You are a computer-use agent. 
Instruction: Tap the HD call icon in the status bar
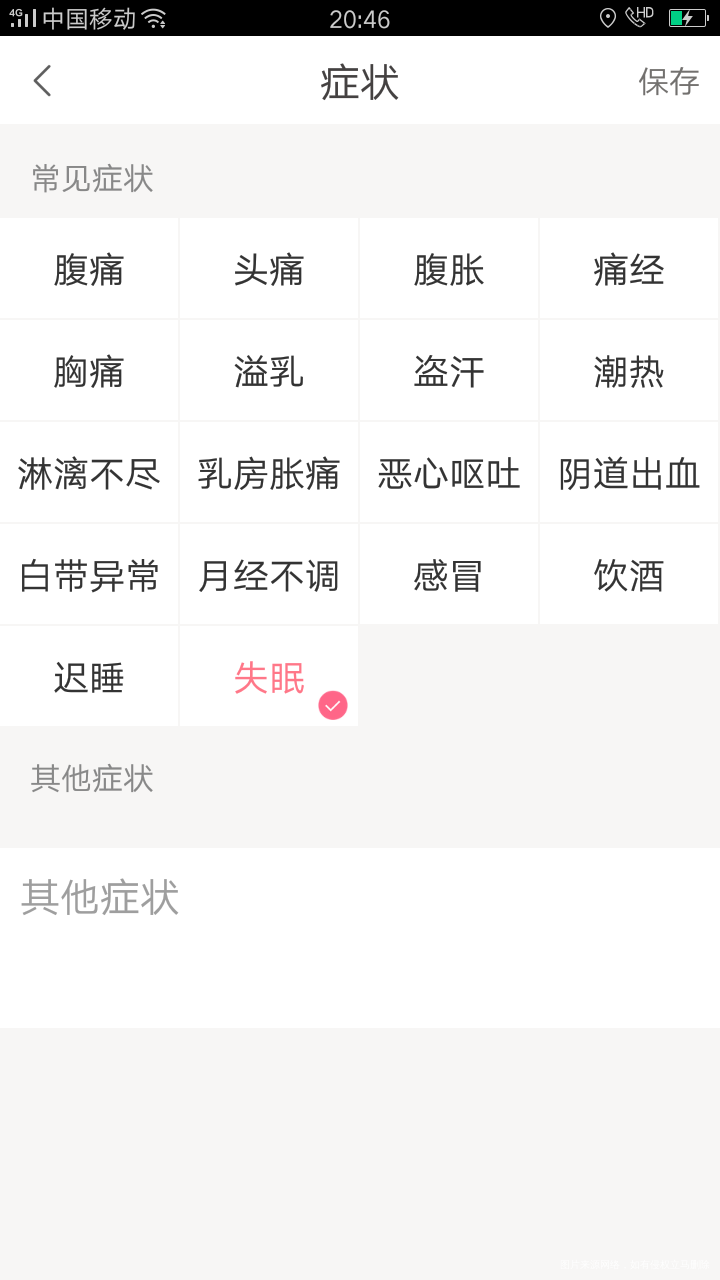[x=639, y=17]
